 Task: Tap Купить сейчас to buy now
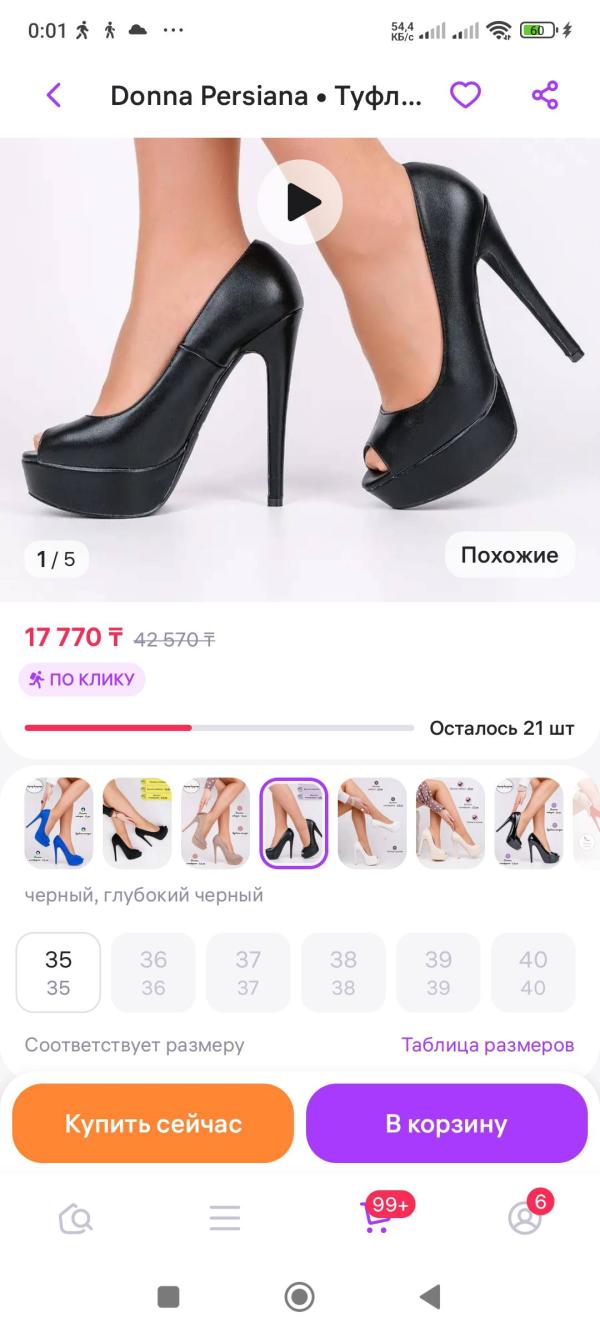(x=153, y=1124)
